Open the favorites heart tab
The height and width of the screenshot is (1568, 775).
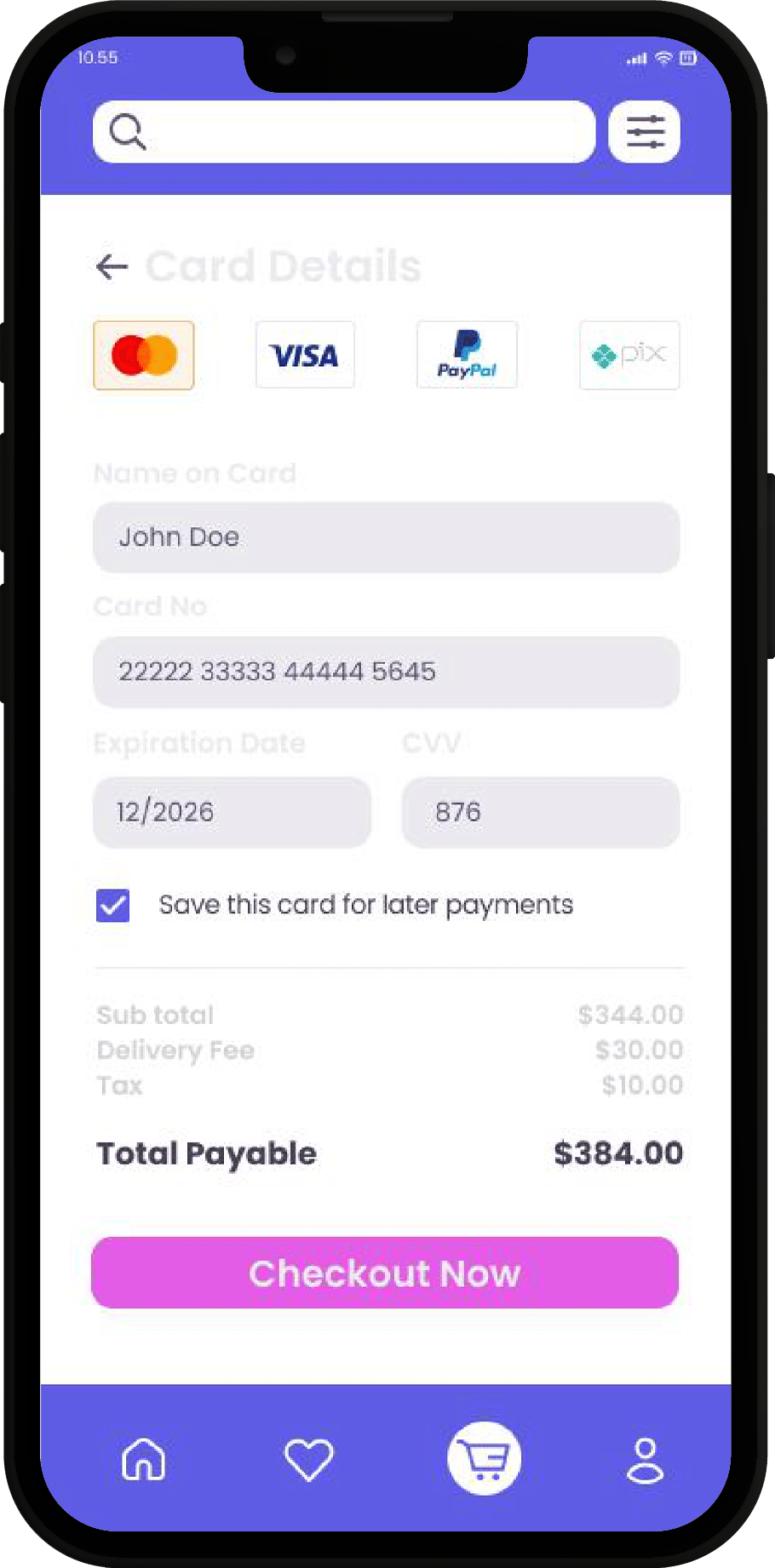(x=308, y=1459)
